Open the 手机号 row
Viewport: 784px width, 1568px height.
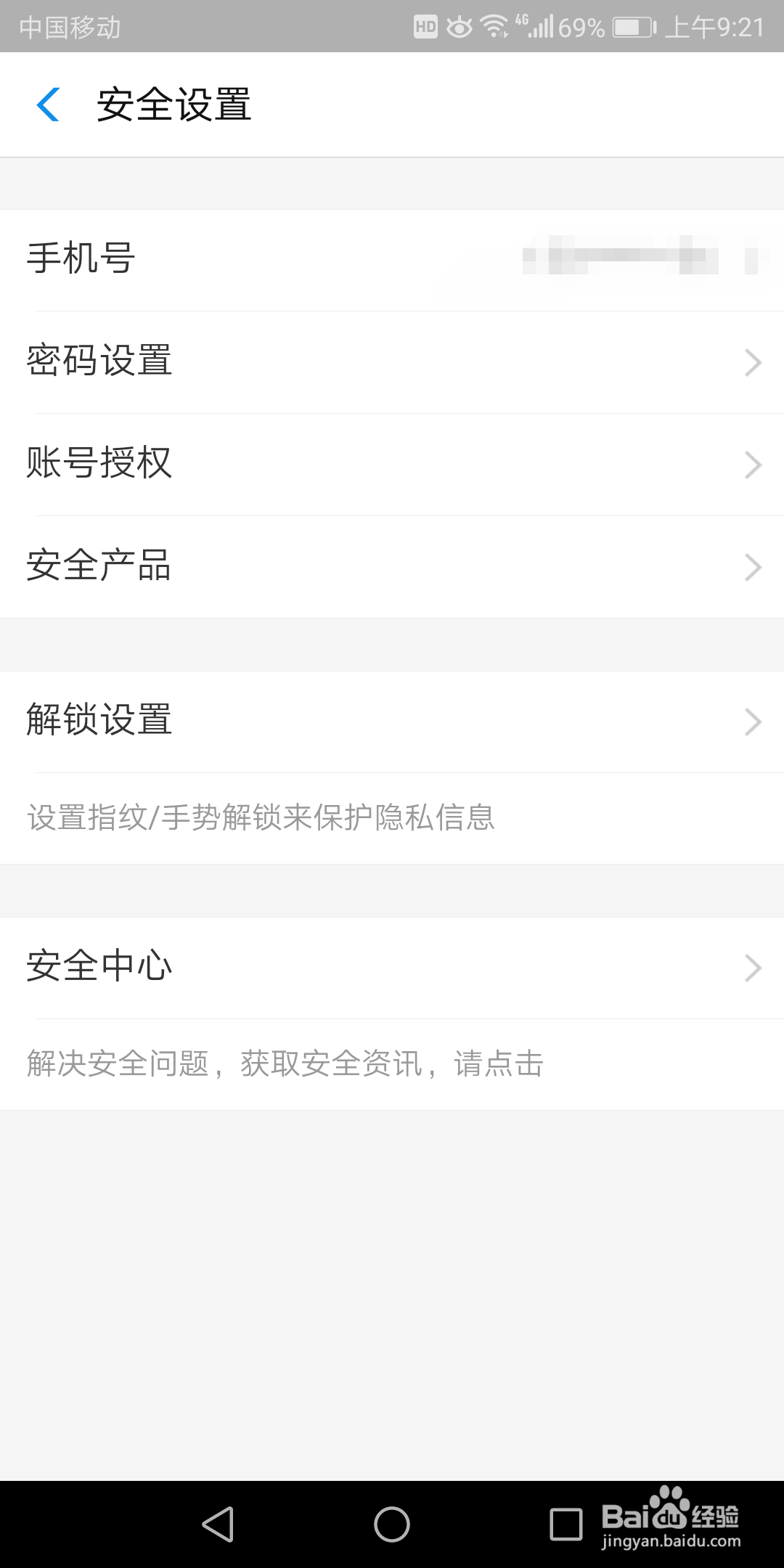[392, 260]
